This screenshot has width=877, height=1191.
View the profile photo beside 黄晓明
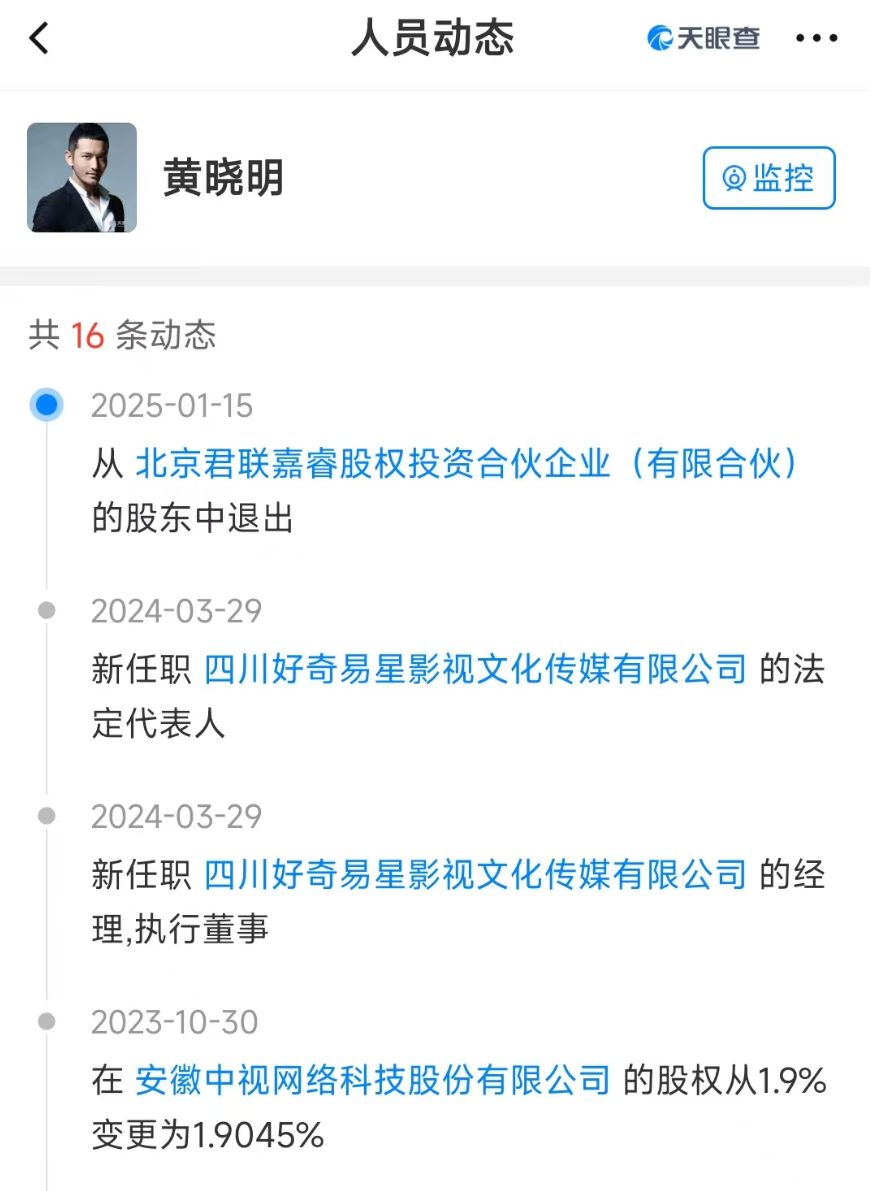click(82, 178)
